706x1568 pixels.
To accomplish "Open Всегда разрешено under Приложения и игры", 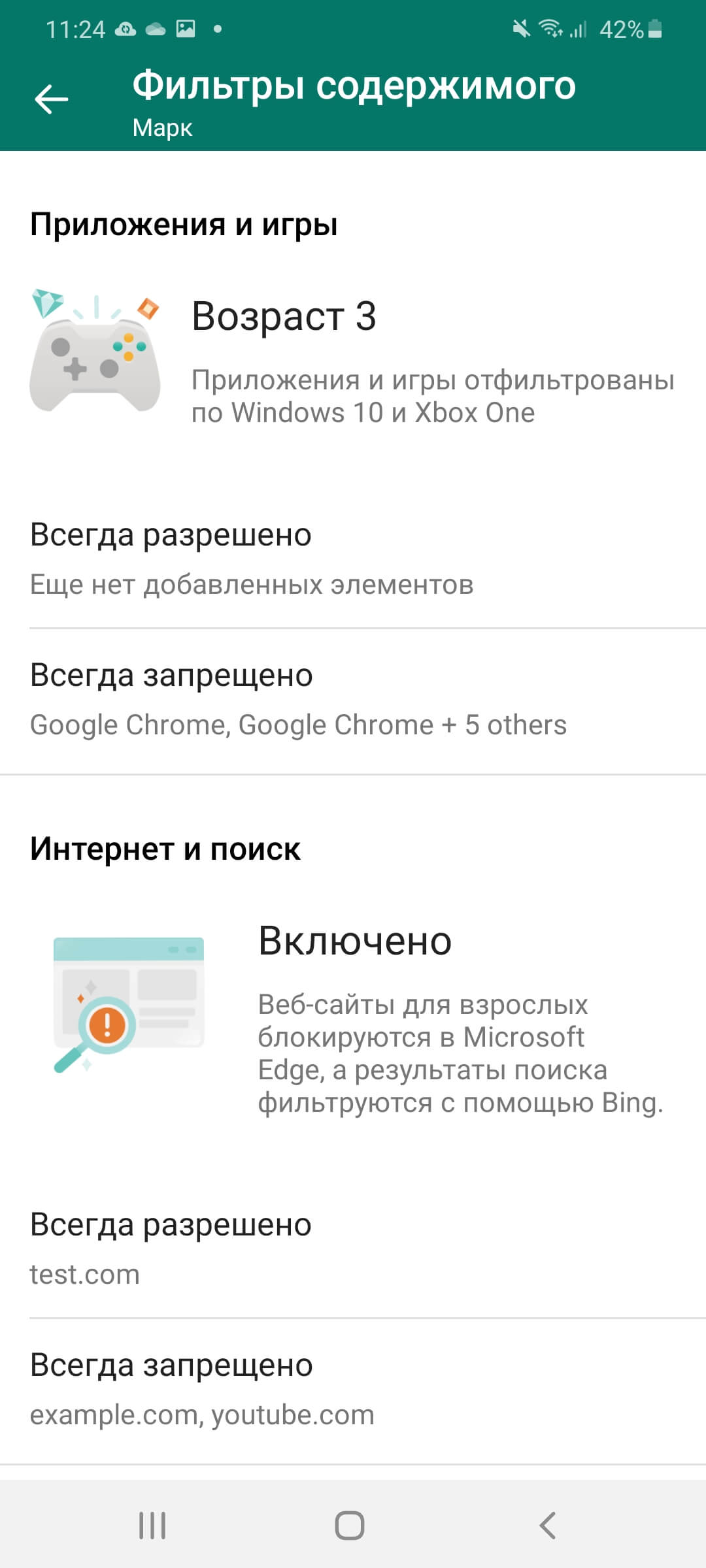I will click(x=353, y=559).
